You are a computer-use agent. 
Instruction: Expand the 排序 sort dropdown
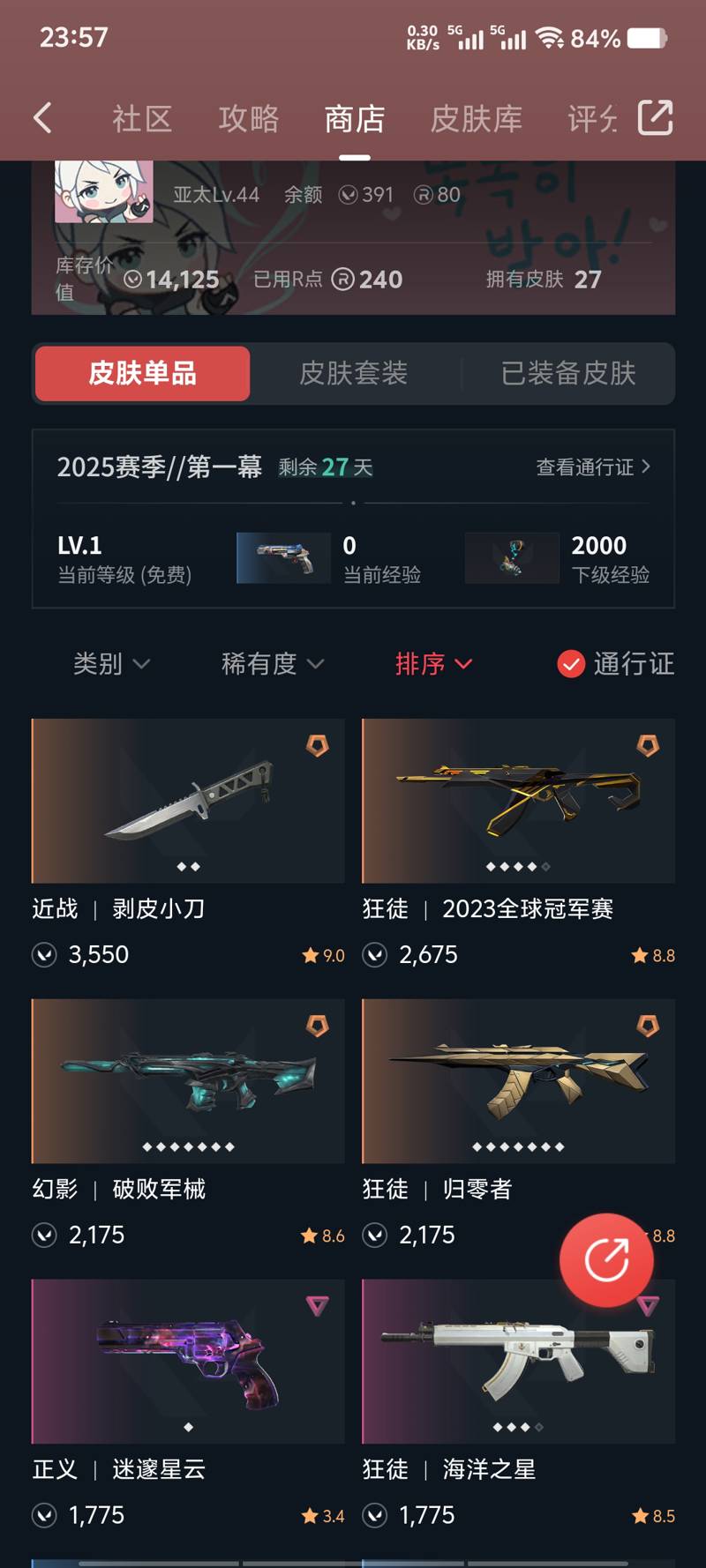[433, 663]
